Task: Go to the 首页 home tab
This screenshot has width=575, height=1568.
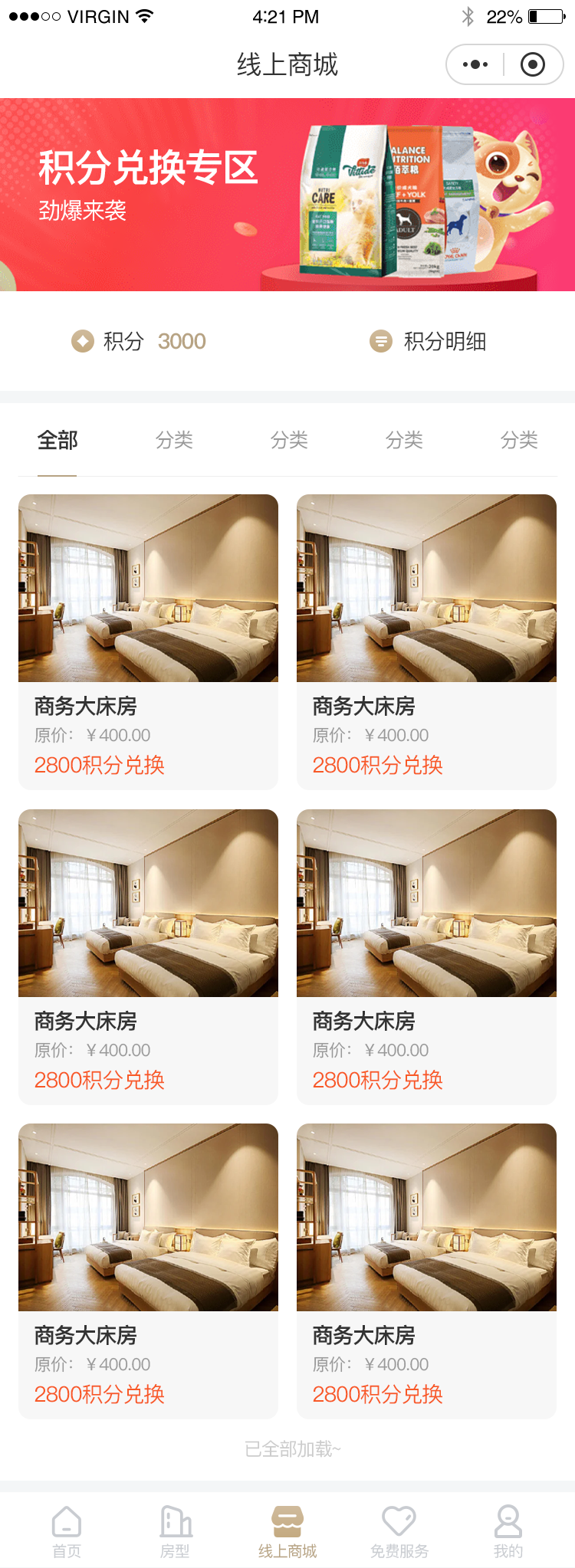Action: (x=67, y=1531)
